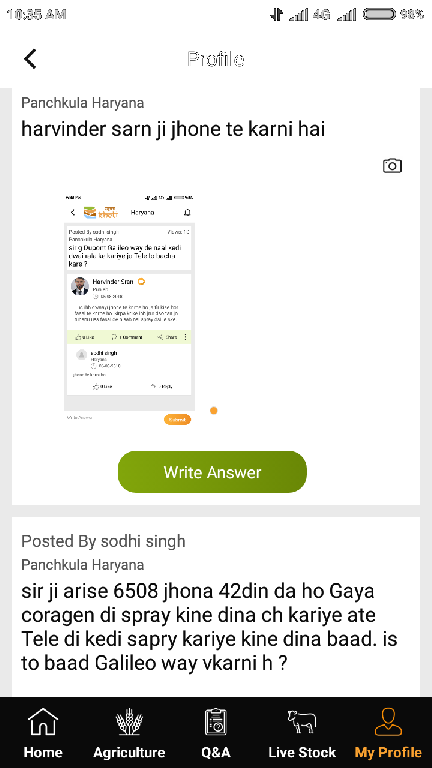Open the Agriculture tab
Viewport: 432px width, 768px height.
129,733
